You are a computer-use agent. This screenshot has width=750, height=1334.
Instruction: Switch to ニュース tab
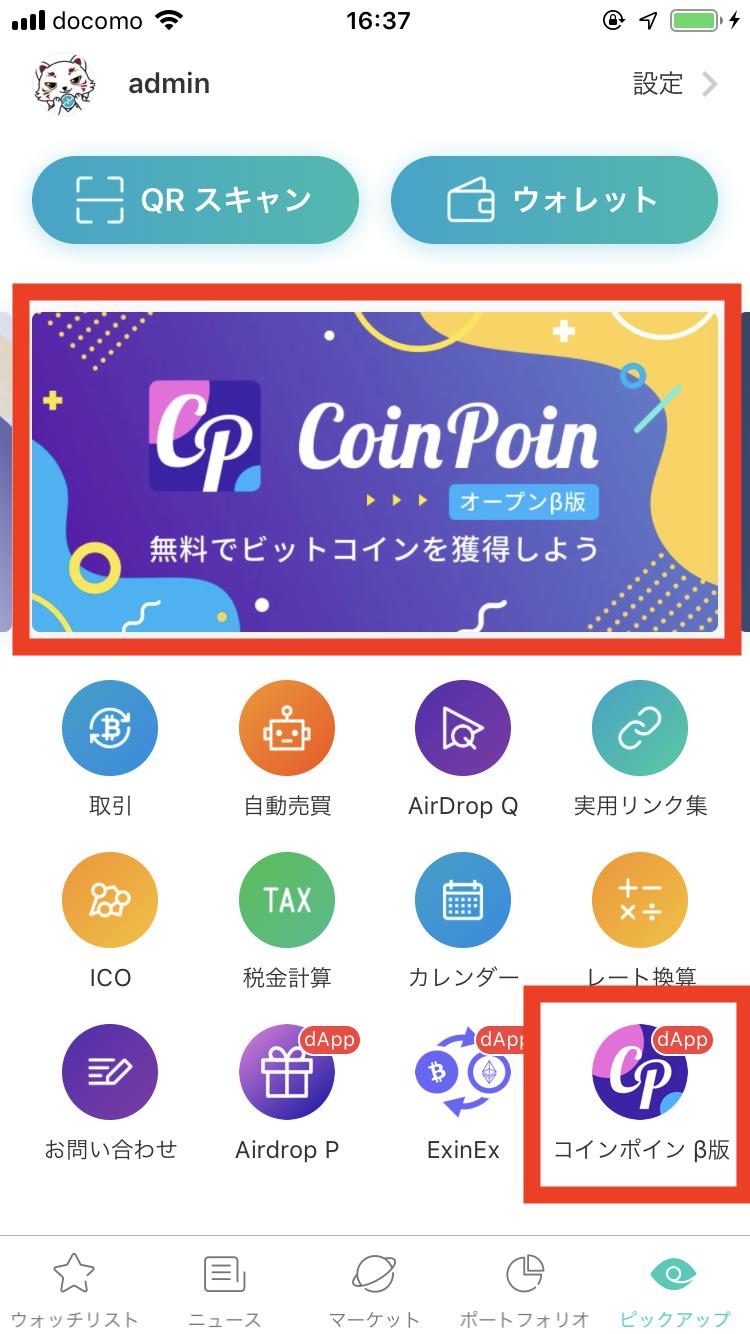pos(224,1290)
